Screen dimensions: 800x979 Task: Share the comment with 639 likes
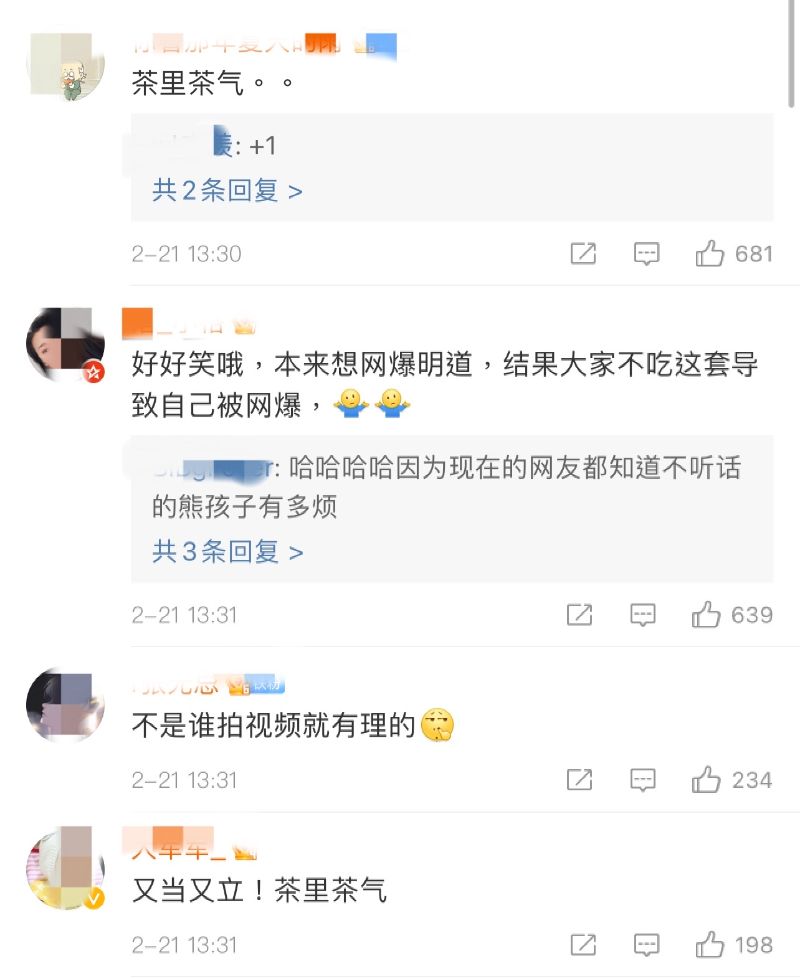[579, 615]
